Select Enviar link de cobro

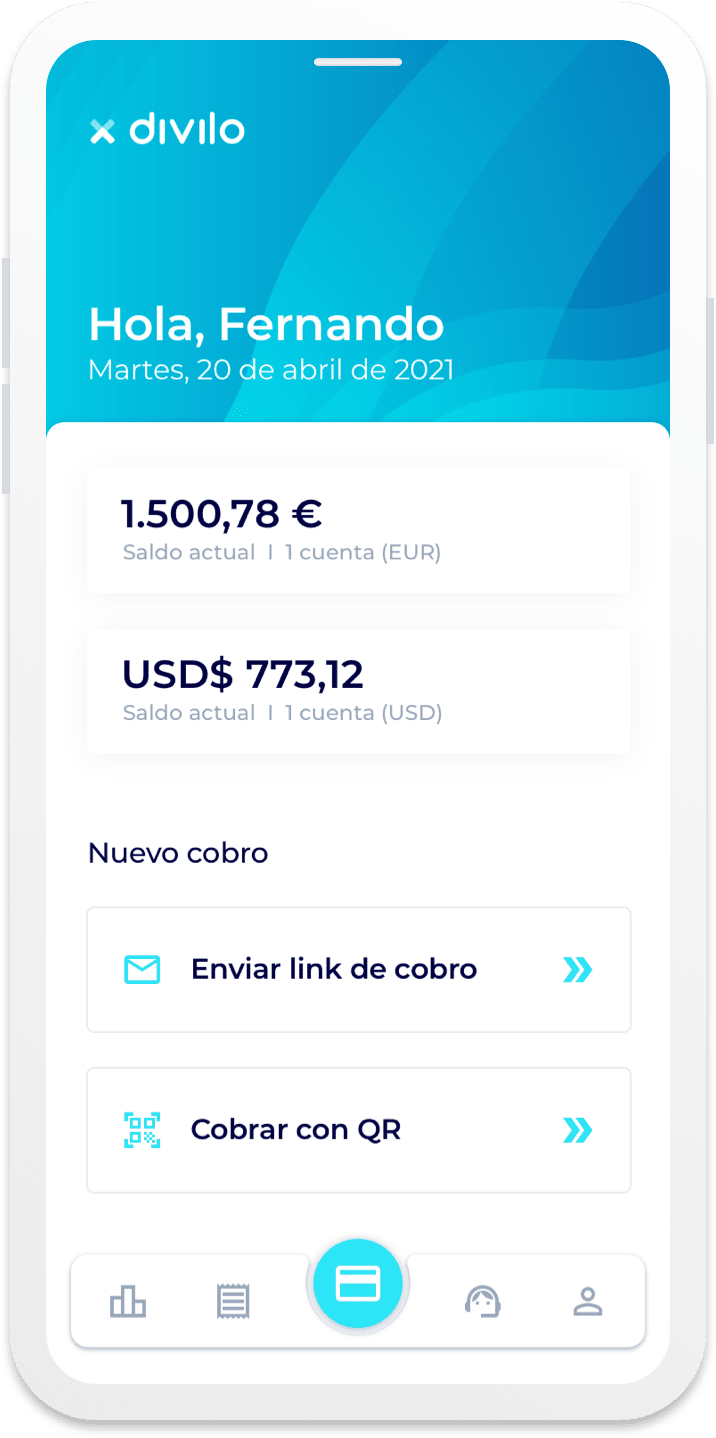pos(358,969)
